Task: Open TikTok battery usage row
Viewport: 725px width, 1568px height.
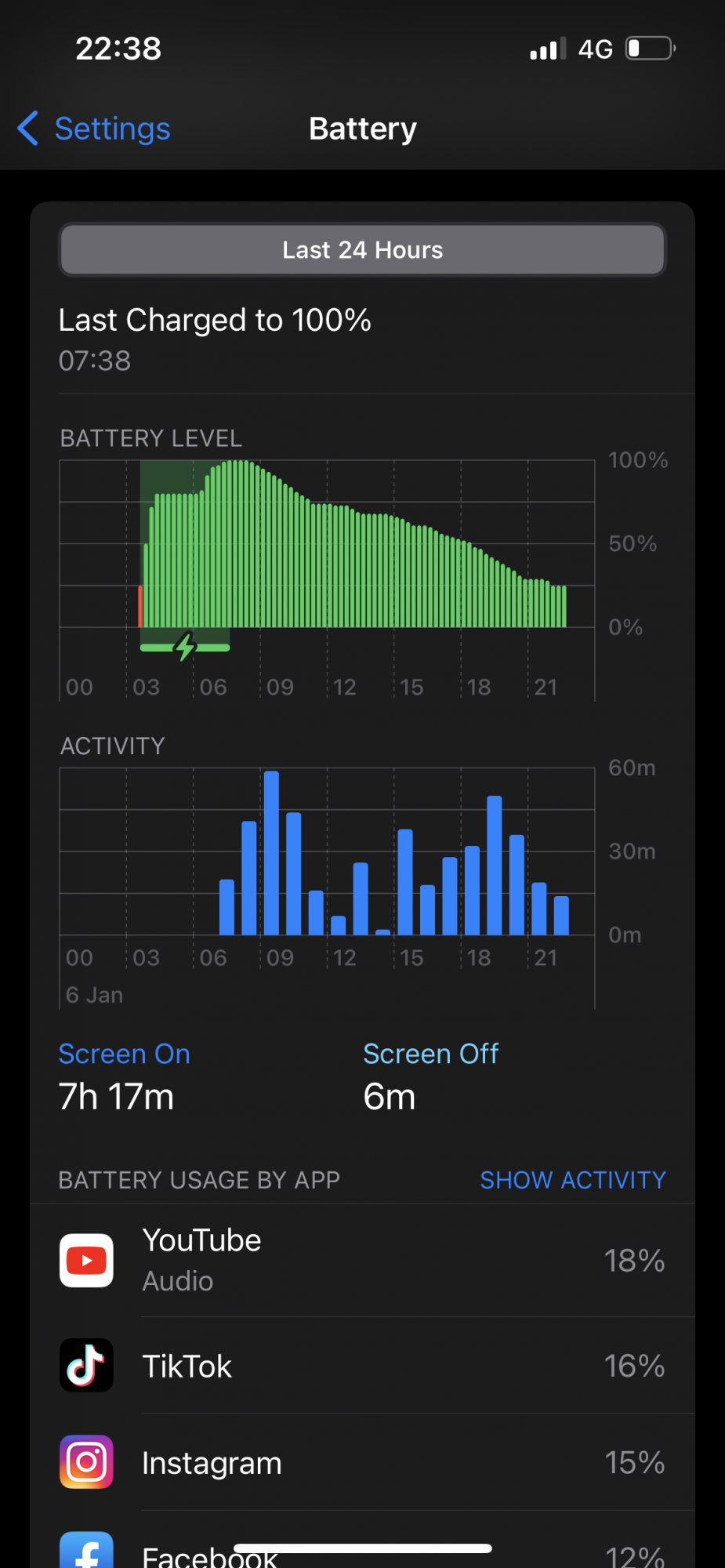Action: (x=362, y=1366)
